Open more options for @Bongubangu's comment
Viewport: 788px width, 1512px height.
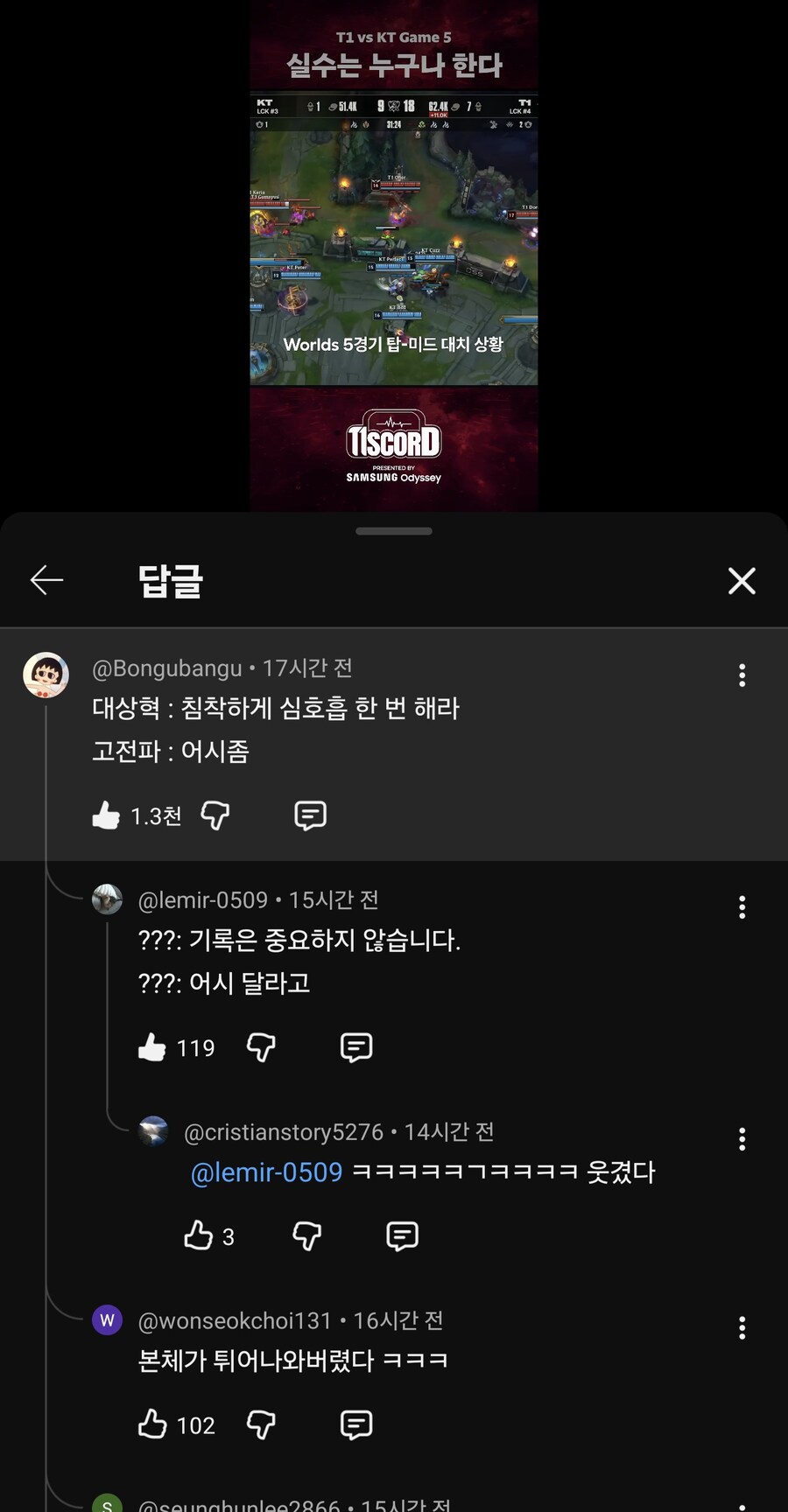click(x=742, y=675)
